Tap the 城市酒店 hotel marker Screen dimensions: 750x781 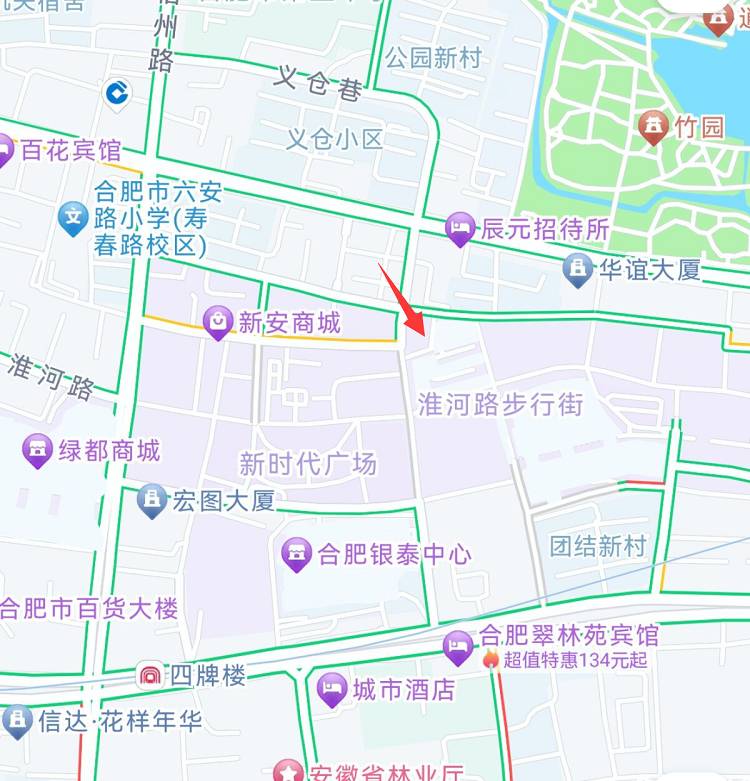tap(332, 689)
